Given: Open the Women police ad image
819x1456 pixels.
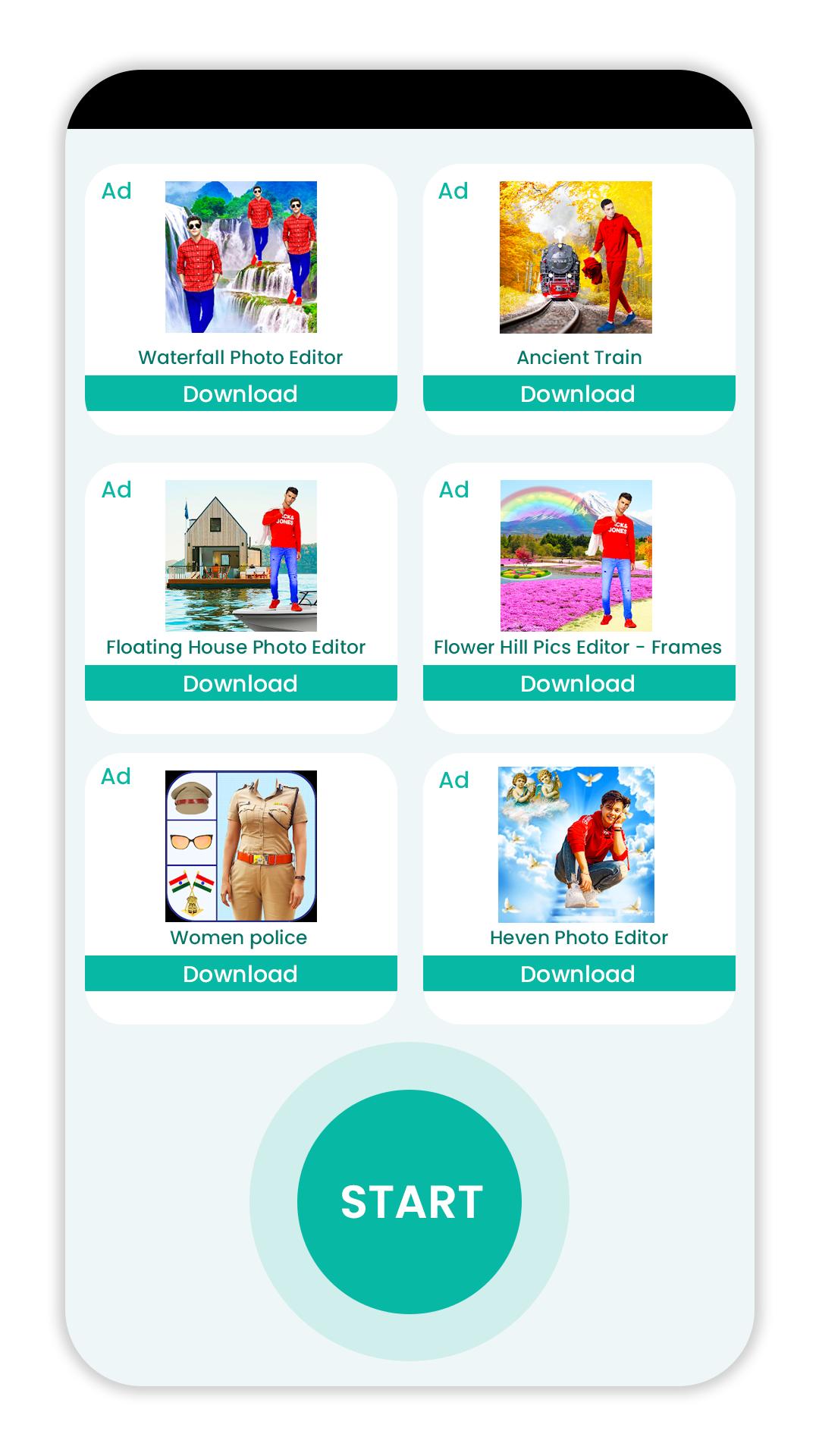Looking at the screenshot, I should click(241, 846).
